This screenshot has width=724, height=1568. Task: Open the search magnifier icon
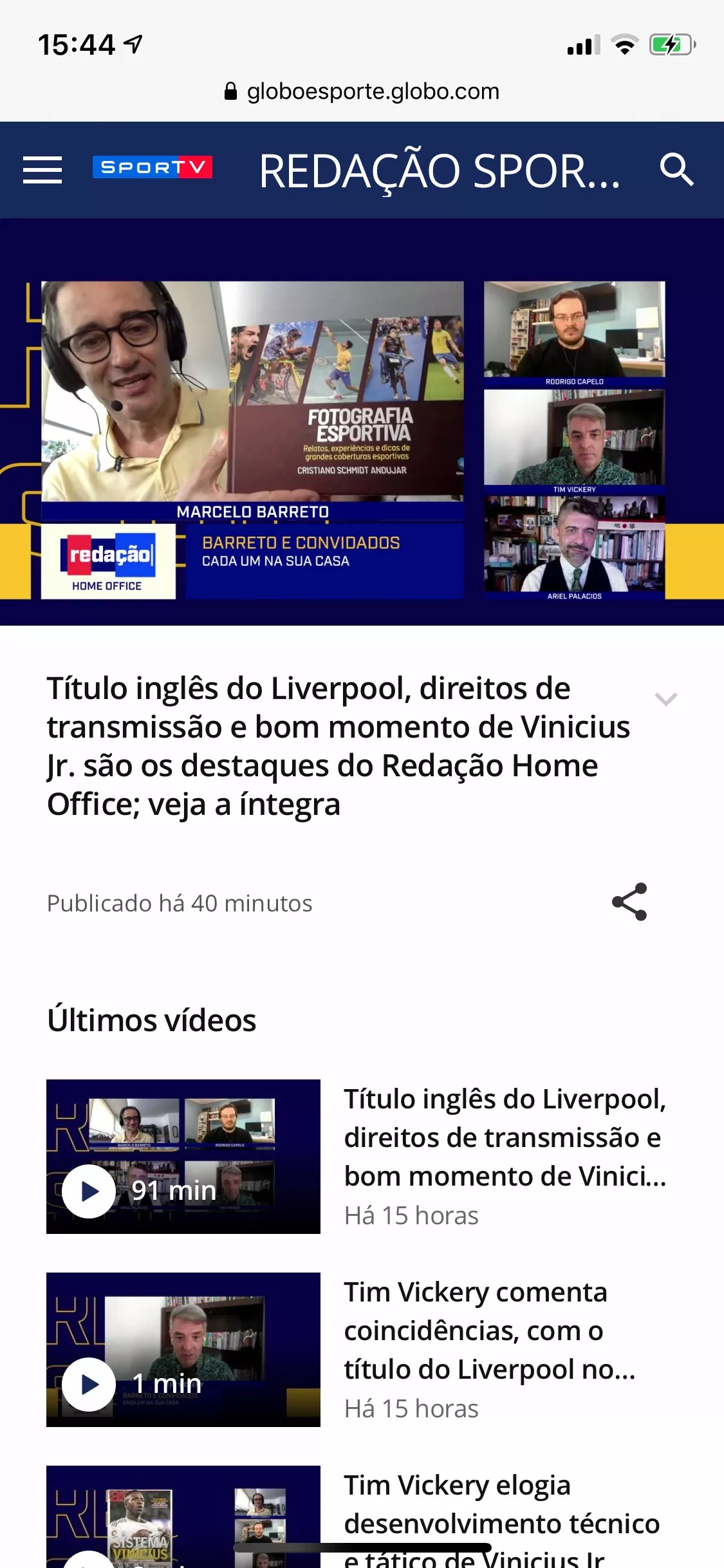point(676,170)
